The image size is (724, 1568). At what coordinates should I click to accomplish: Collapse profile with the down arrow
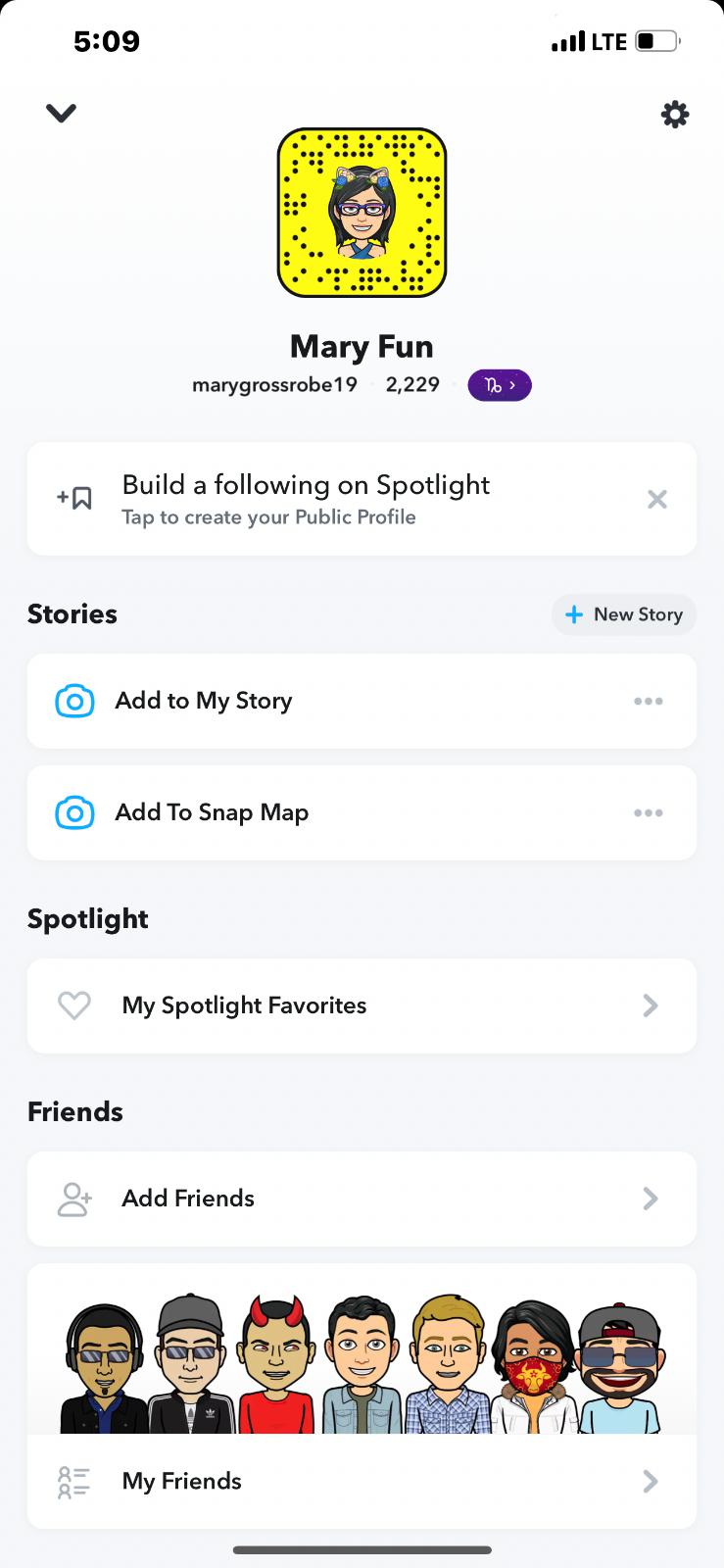click(x=61, y=114)
